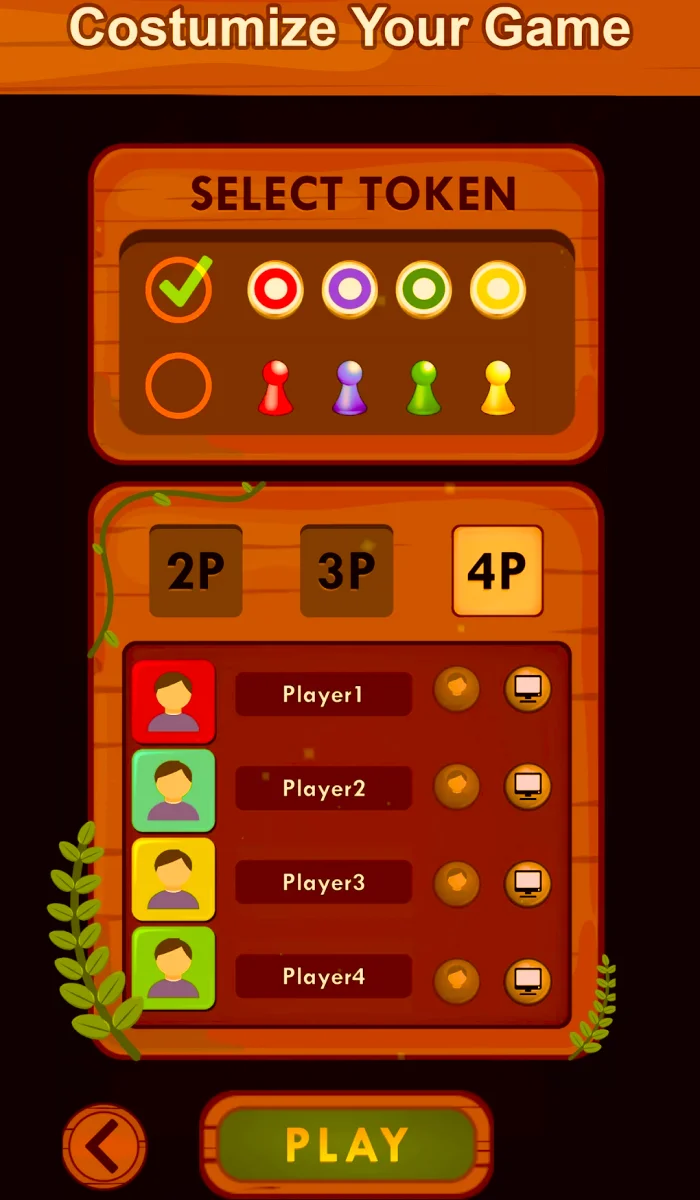Set Player4 as computer player

[527, 980]
